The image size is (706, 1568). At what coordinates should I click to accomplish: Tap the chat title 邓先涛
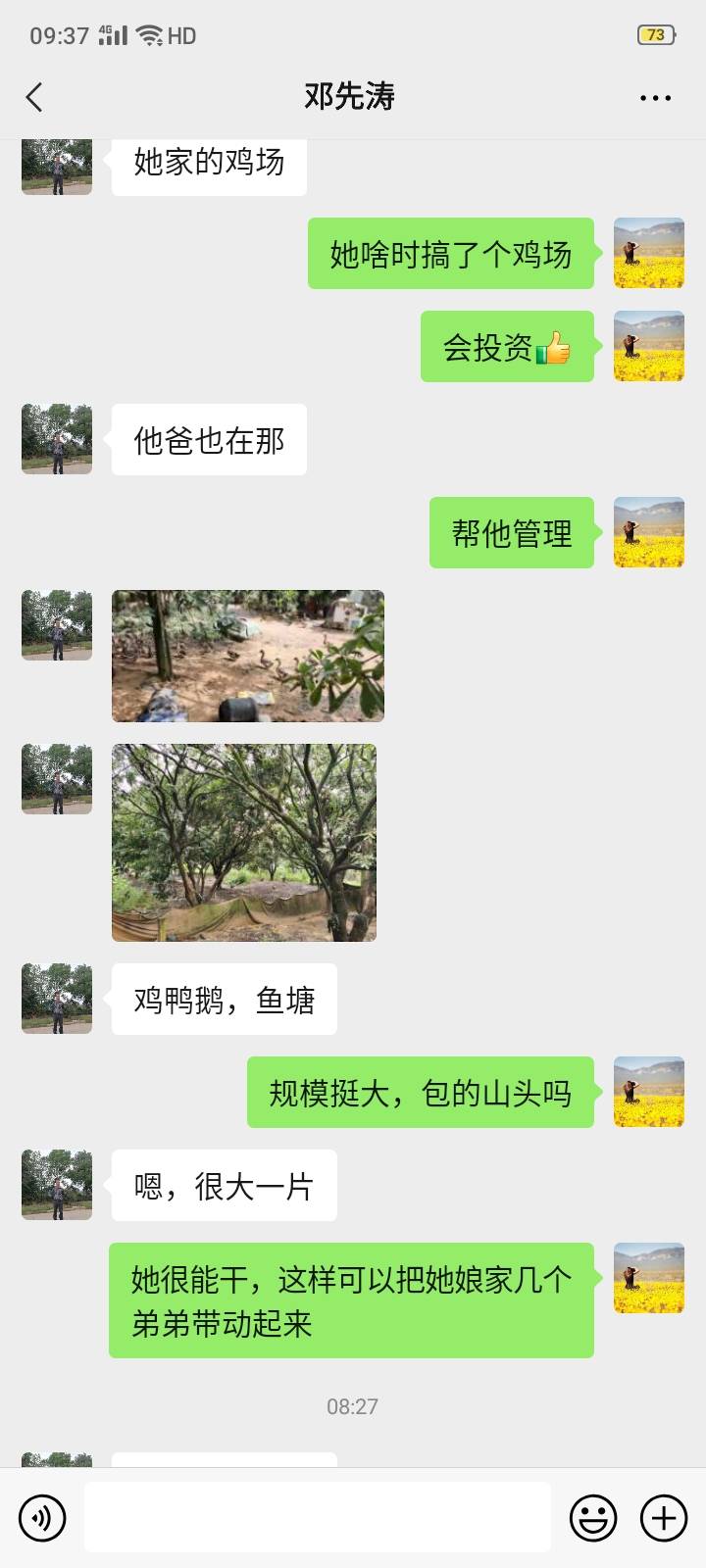pyautogui.click(x=348, y=97)
